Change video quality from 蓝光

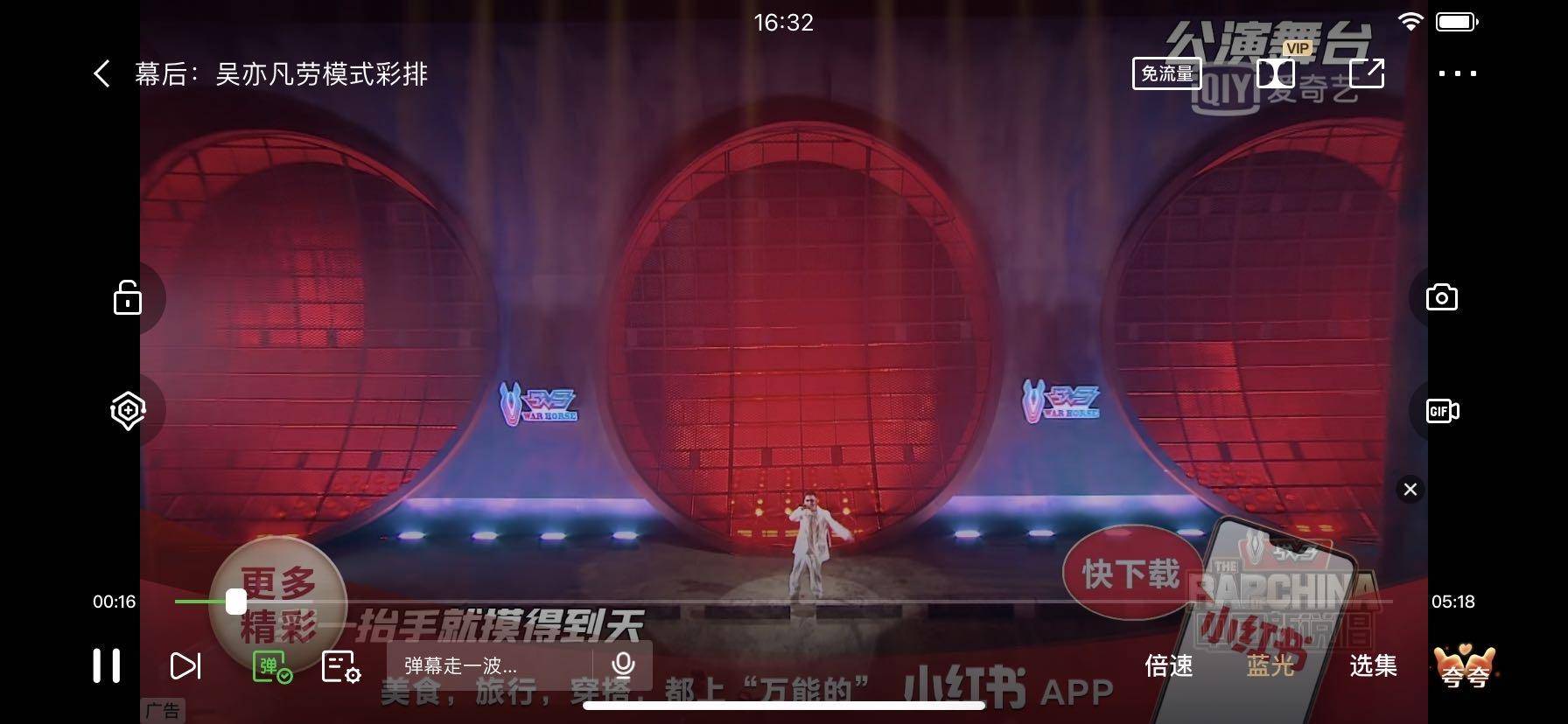pyautogui.click(x=1270, y=666)
